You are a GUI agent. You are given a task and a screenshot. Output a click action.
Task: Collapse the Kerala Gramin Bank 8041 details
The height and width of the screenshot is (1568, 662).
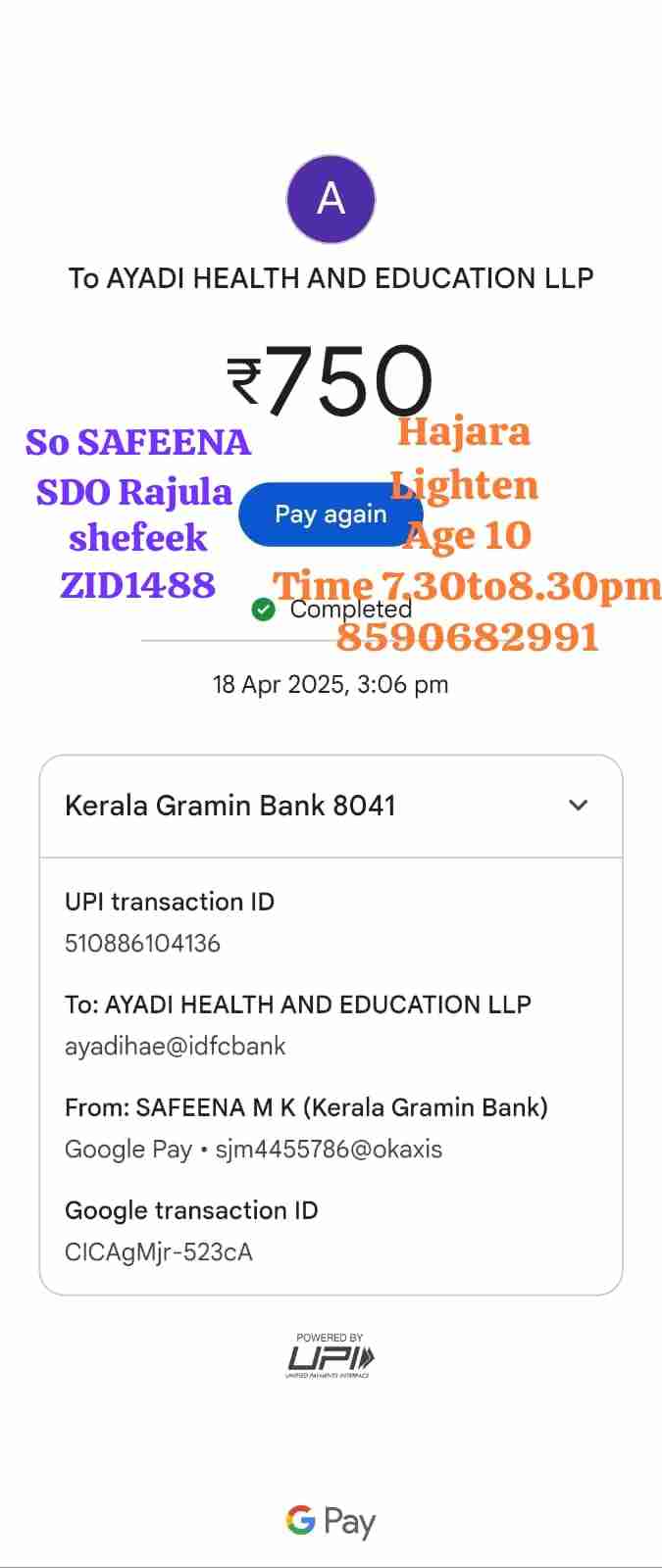click(x=578, y=806)
